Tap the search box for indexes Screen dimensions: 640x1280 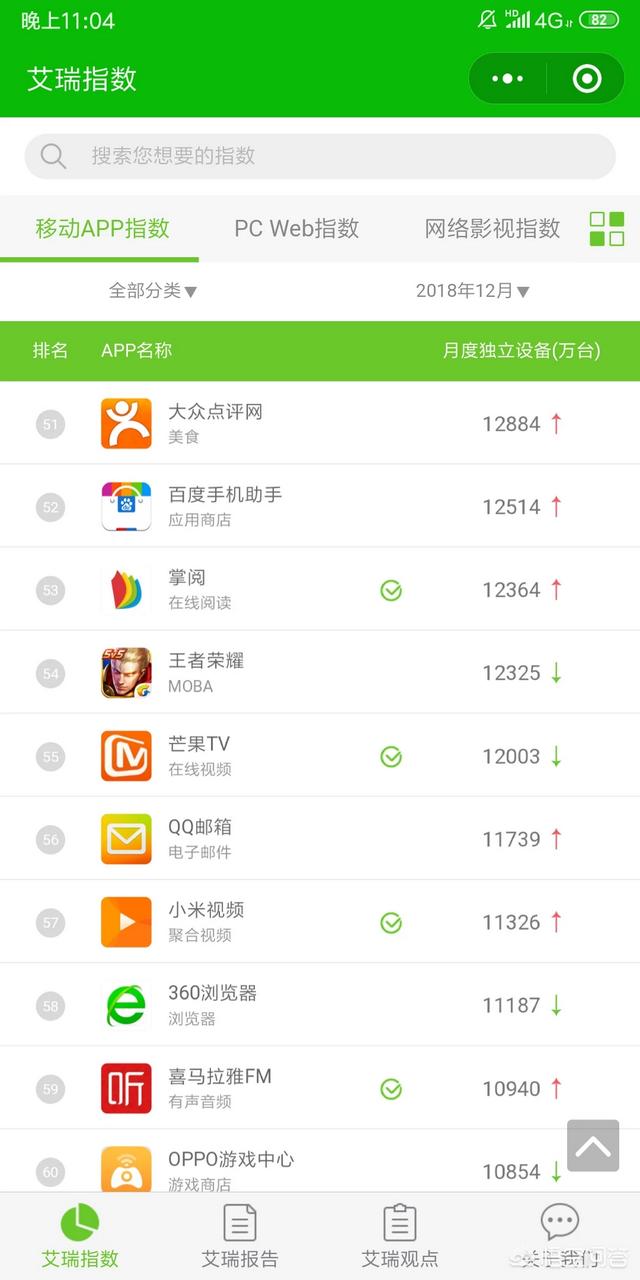pyautogui.click(x=320, y=156)
